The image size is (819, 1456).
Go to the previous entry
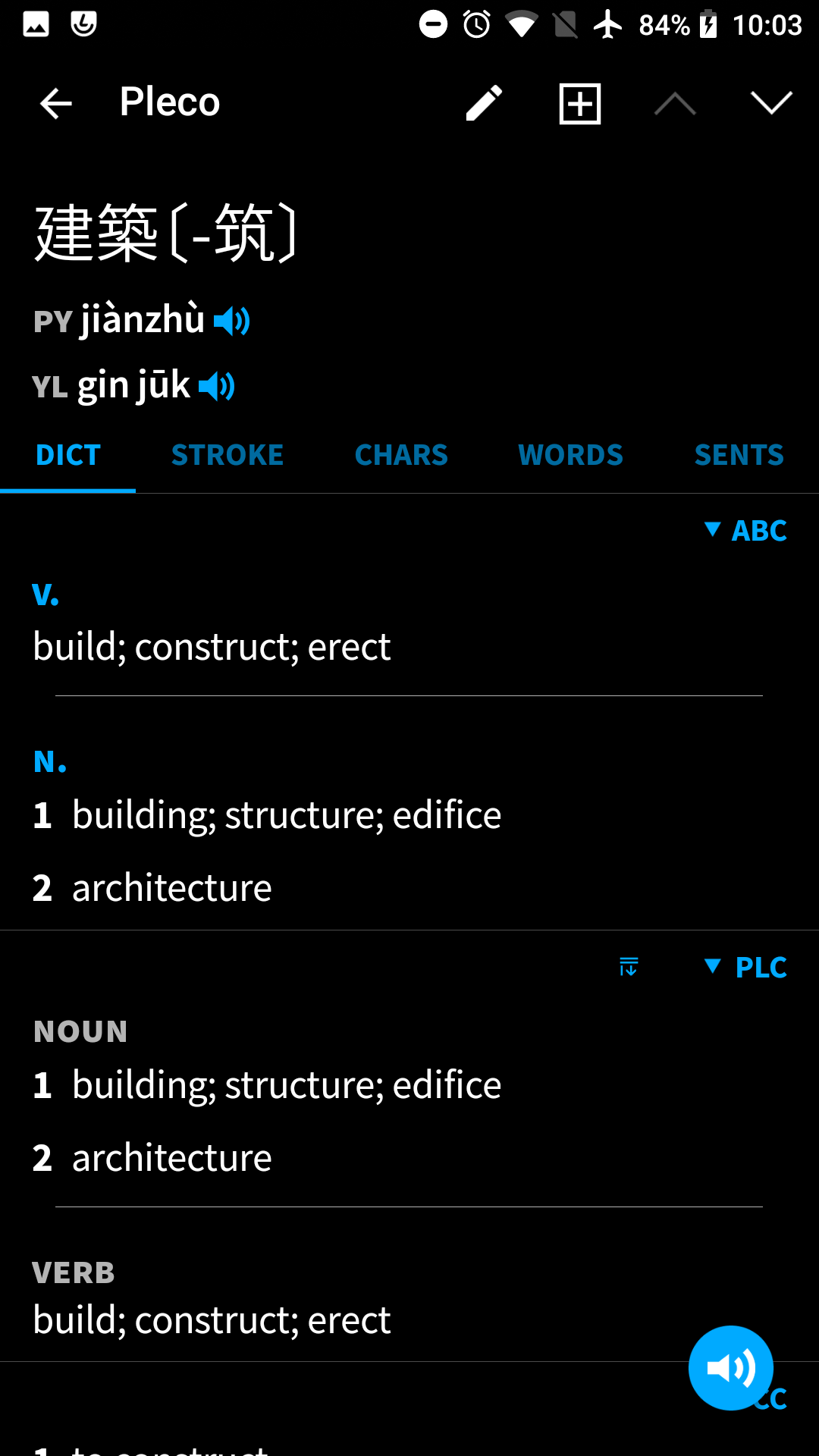tap(675, 103)
